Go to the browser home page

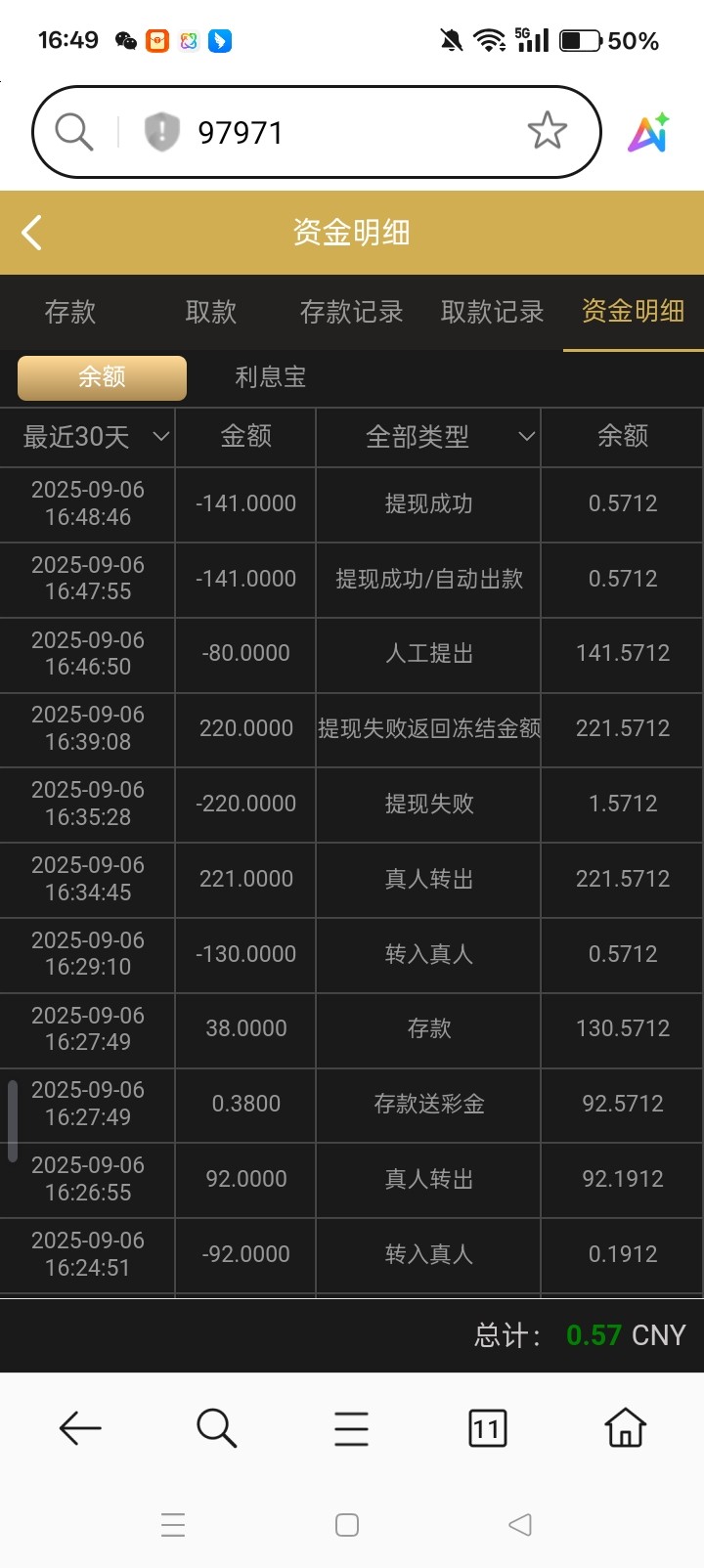[x=626, y=1428]
